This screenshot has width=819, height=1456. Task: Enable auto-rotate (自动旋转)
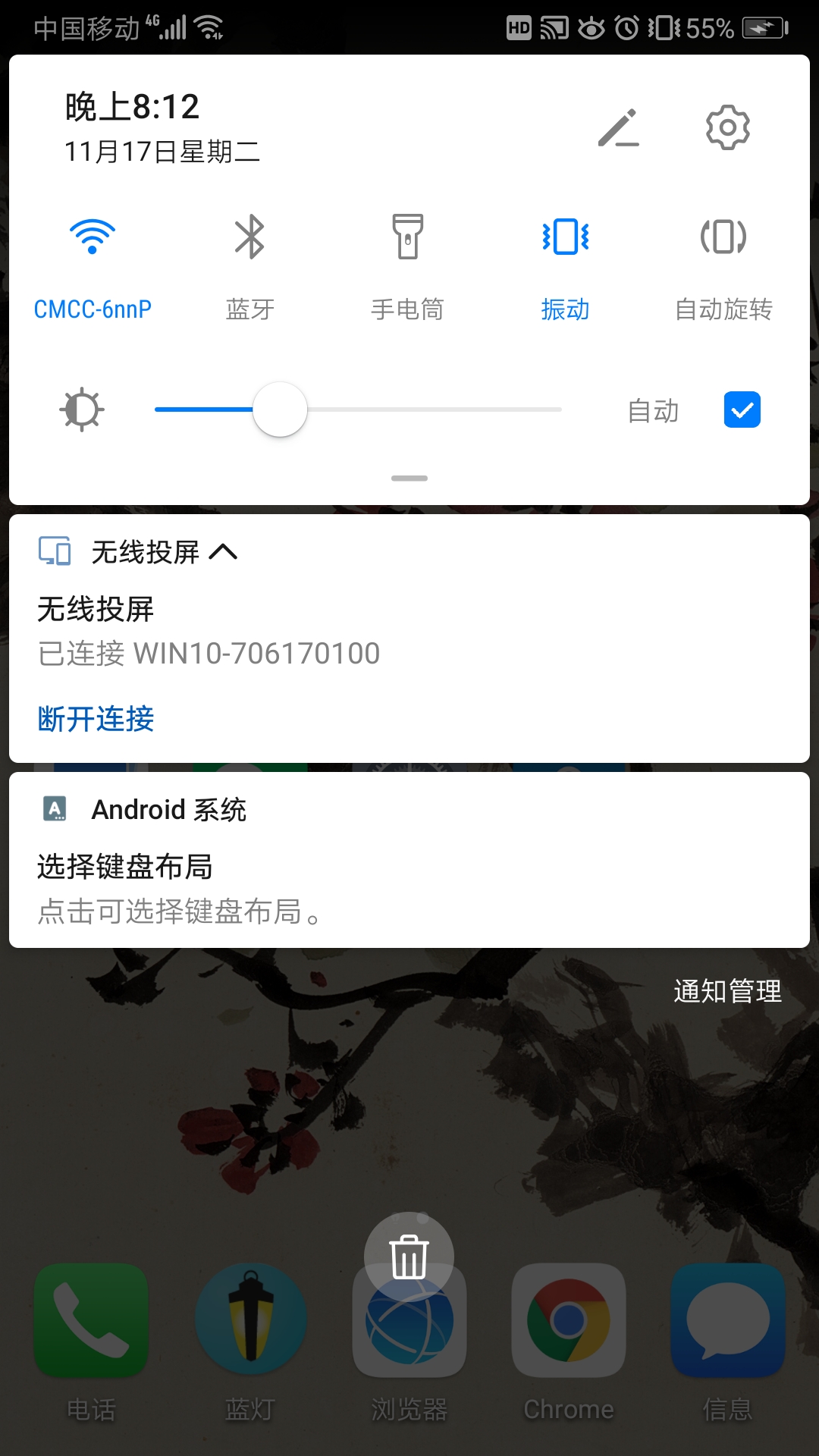(723, 237)
